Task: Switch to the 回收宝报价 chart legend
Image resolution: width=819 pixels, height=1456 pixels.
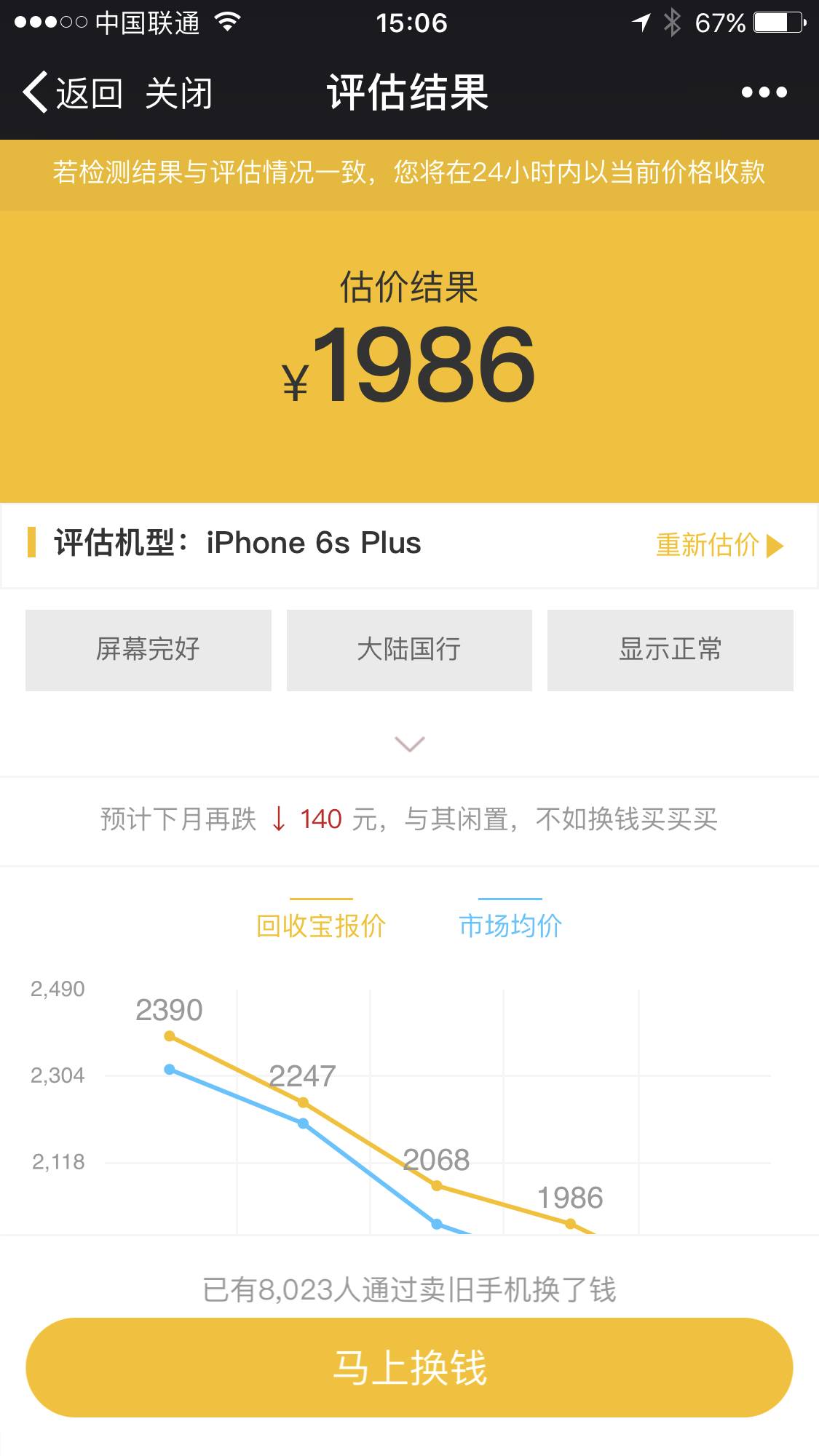Action: tap(322, 924)
